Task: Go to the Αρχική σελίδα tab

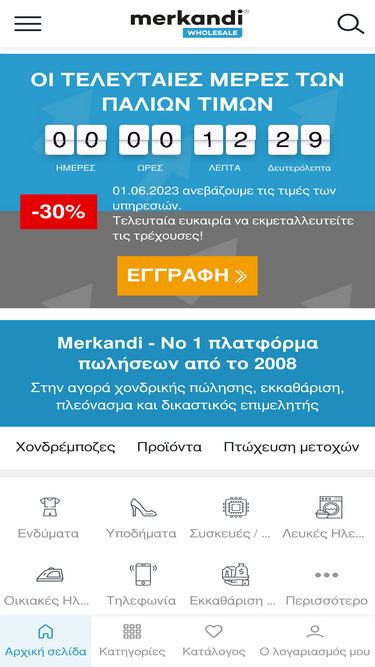Action: point(45,641)
